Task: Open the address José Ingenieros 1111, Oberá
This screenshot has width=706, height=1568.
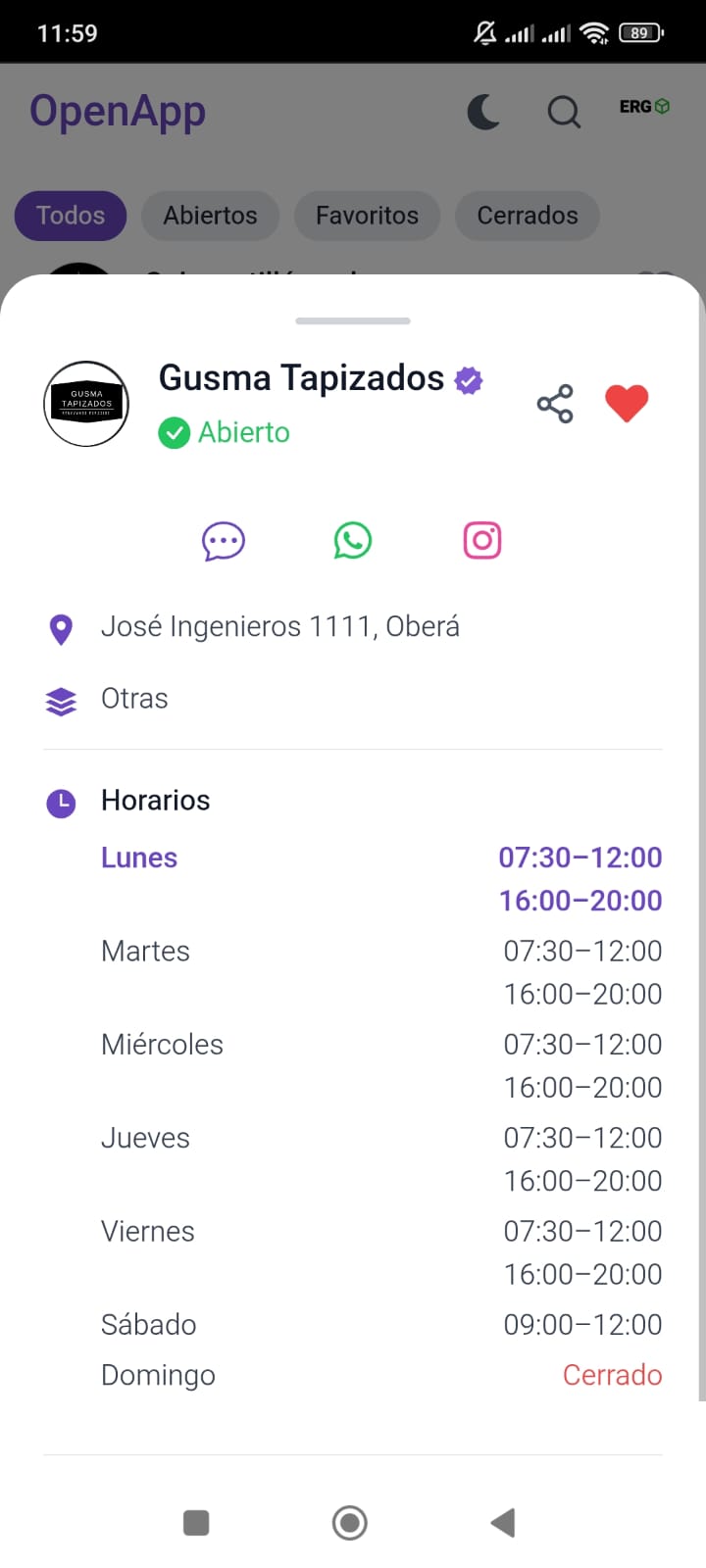Action: pyautogui.click(x=280, y=627)
